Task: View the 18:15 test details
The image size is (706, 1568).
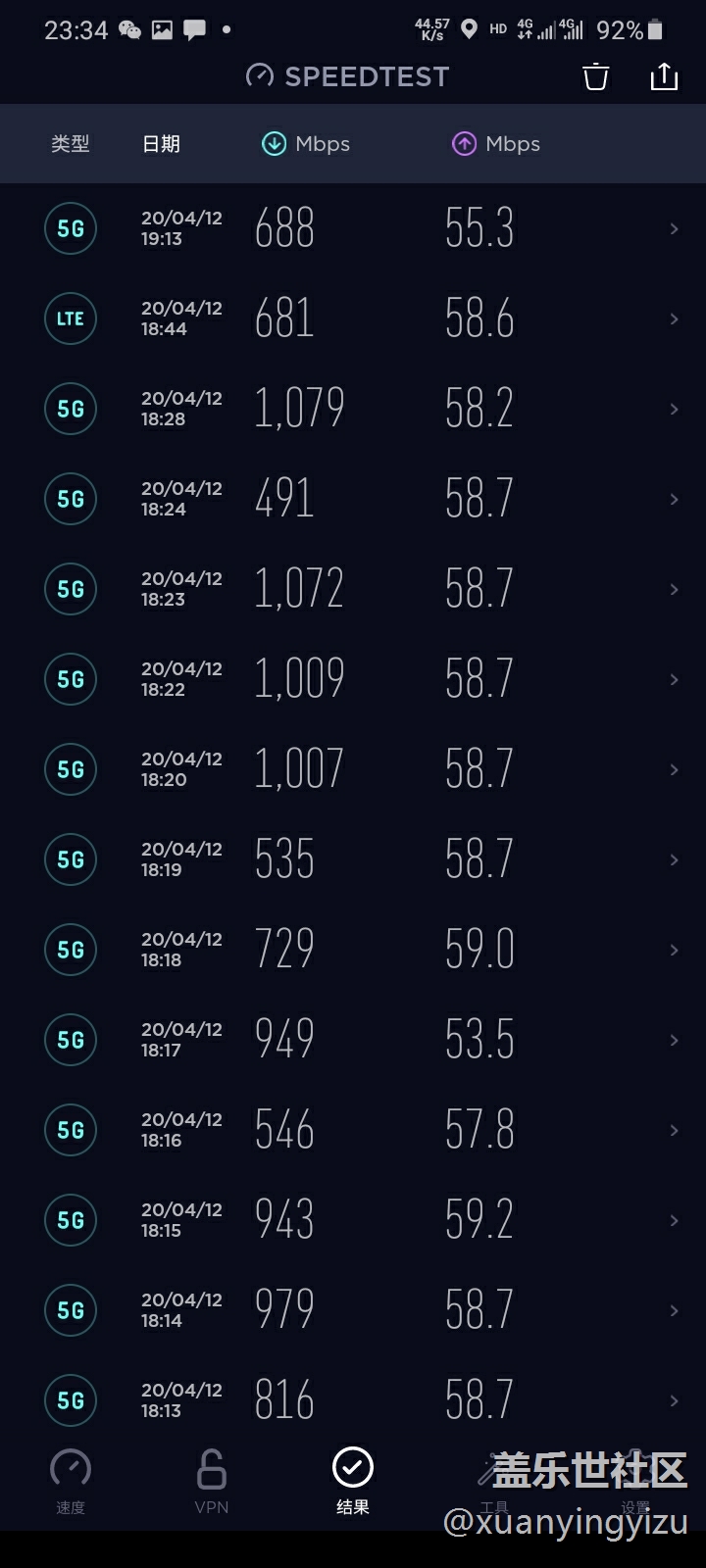Action: point(353,1220)
